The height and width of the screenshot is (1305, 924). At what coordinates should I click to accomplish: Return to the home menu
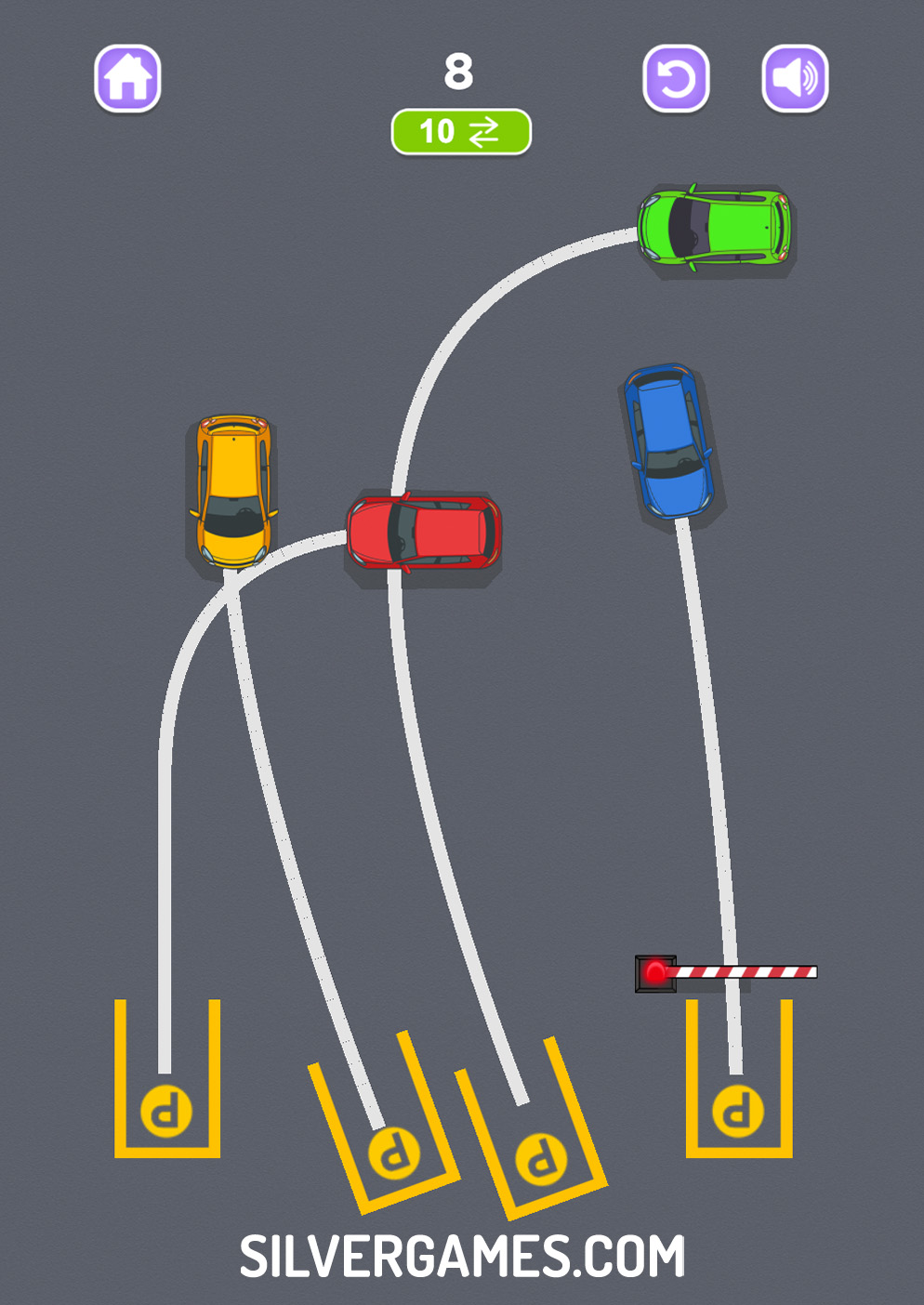click(x=128, y=79)
